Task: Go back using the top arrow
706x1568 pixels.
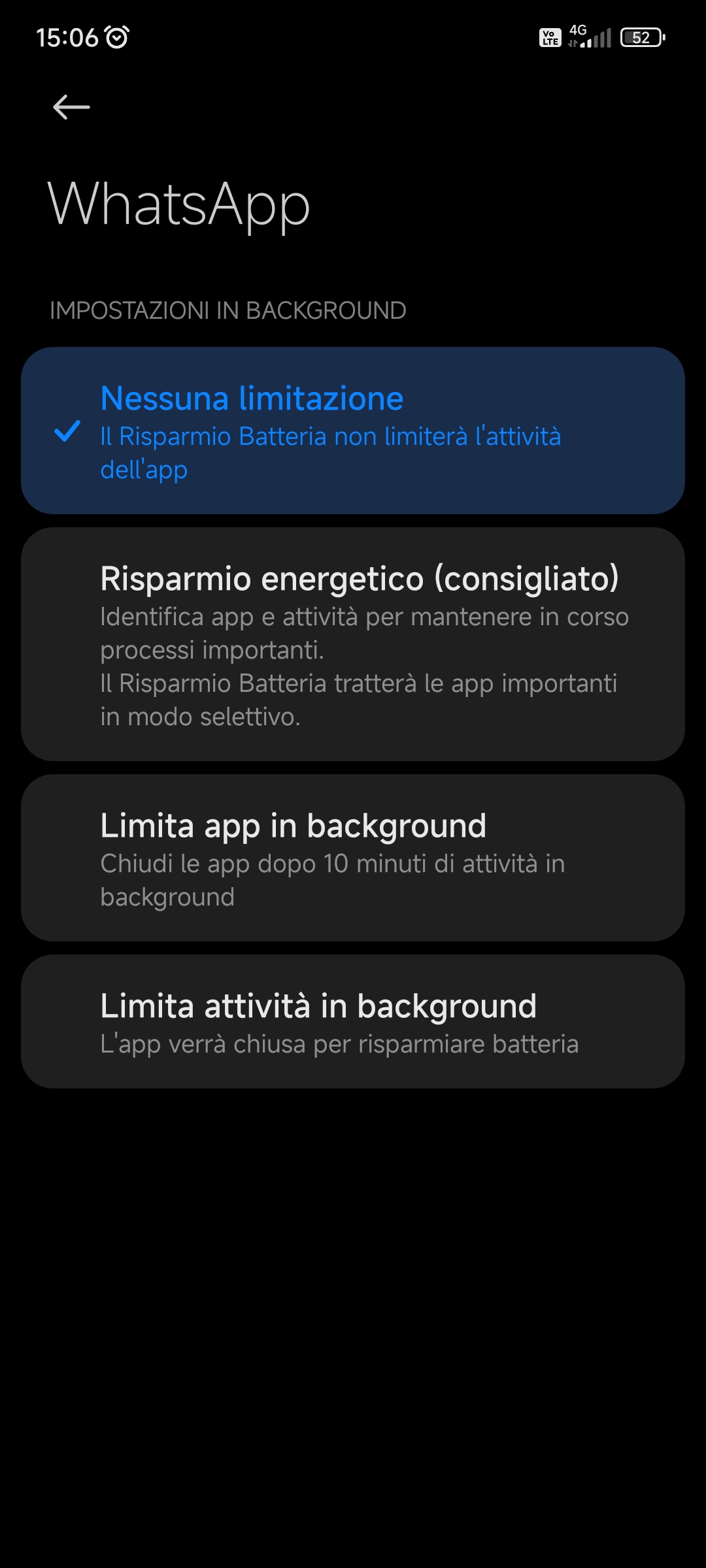Action: (x=71, y=107)
